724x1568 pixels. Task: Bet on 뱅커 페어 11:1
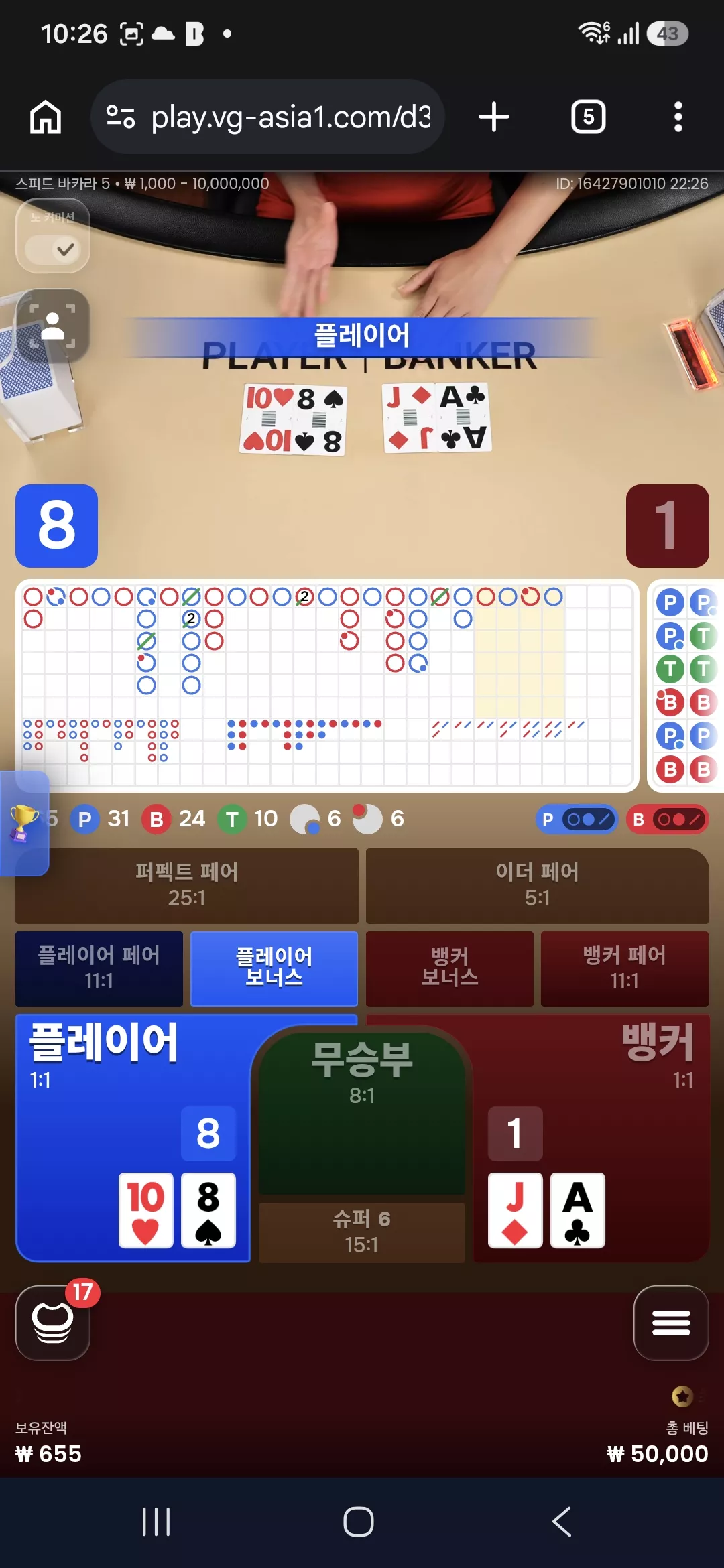tap(625, 969)
